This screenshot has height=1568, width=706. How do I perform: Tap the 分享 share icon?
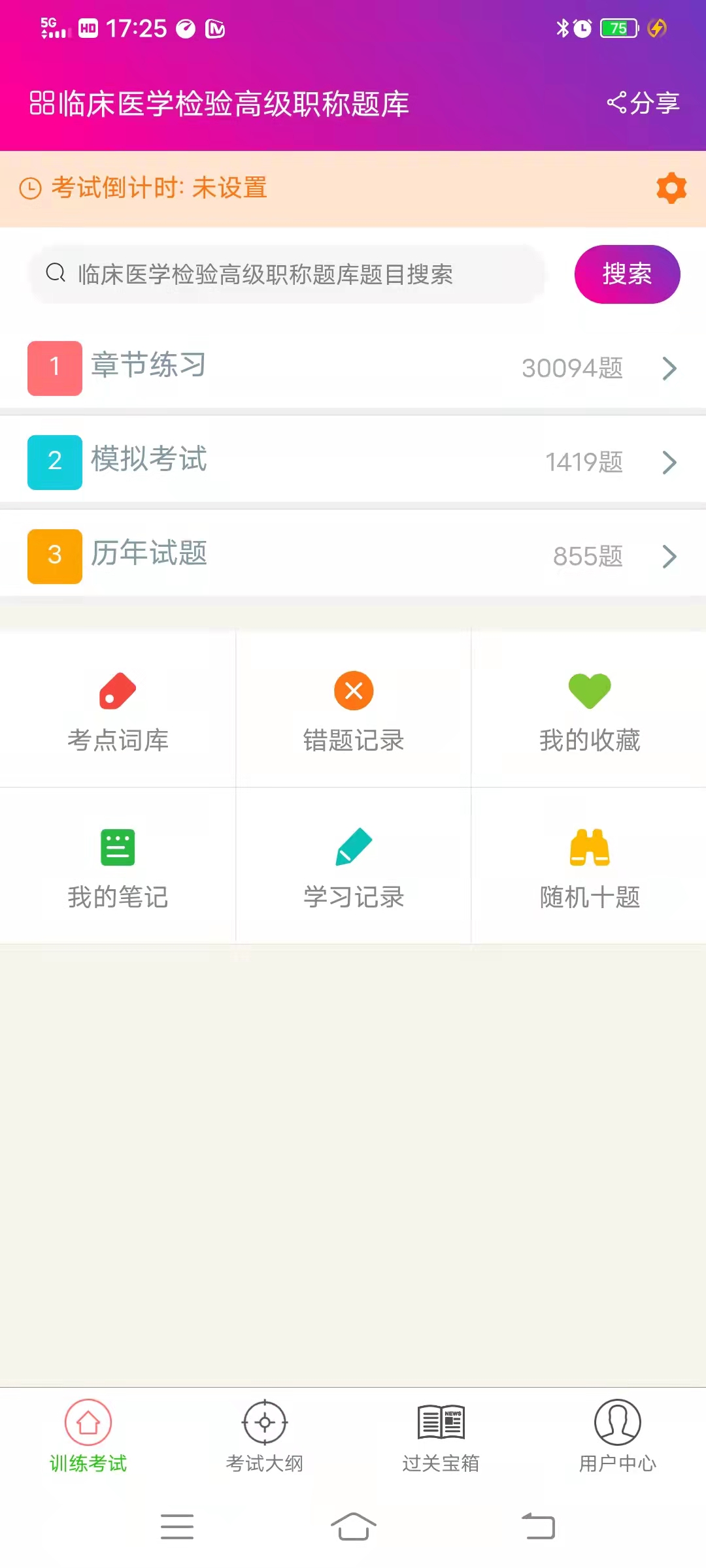coord(644,101)
